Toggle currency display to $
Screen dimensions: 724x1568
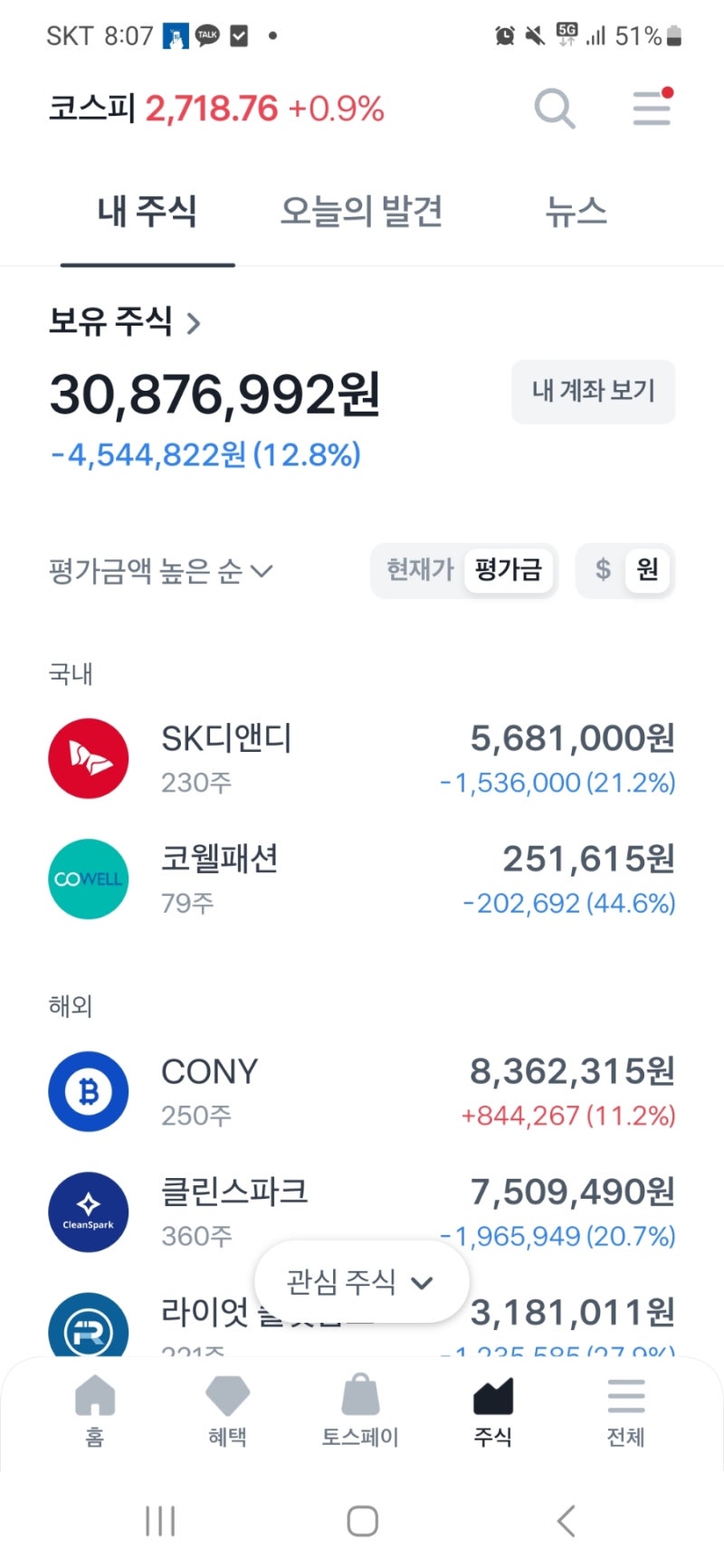pos(602,571)
